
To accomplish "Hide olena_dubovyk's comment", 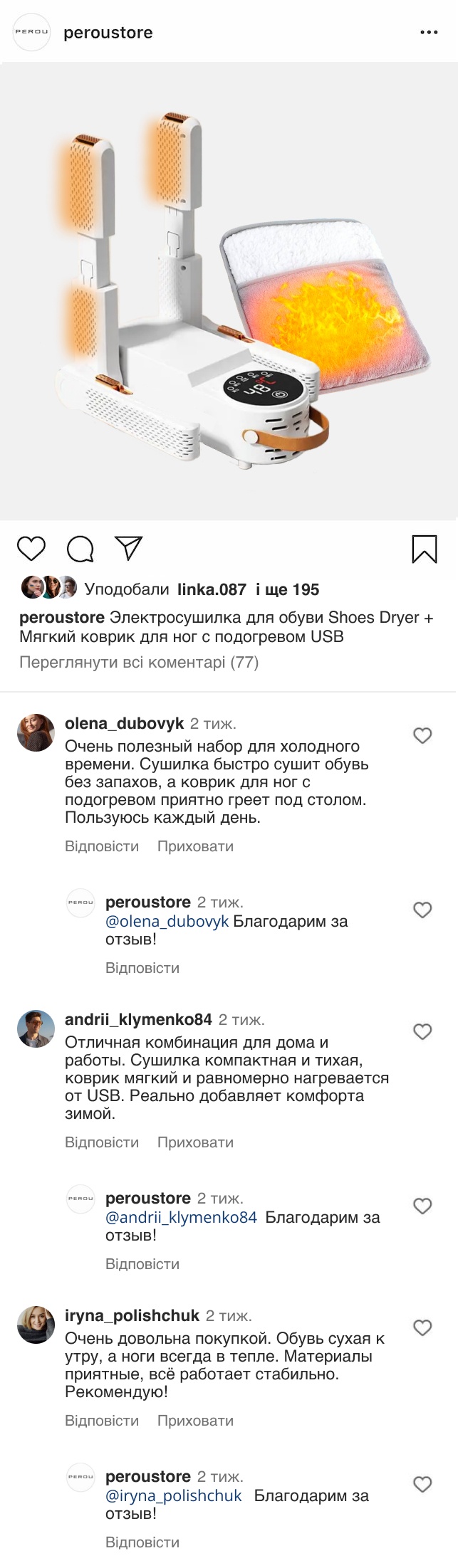I will (x=195, y=846).
